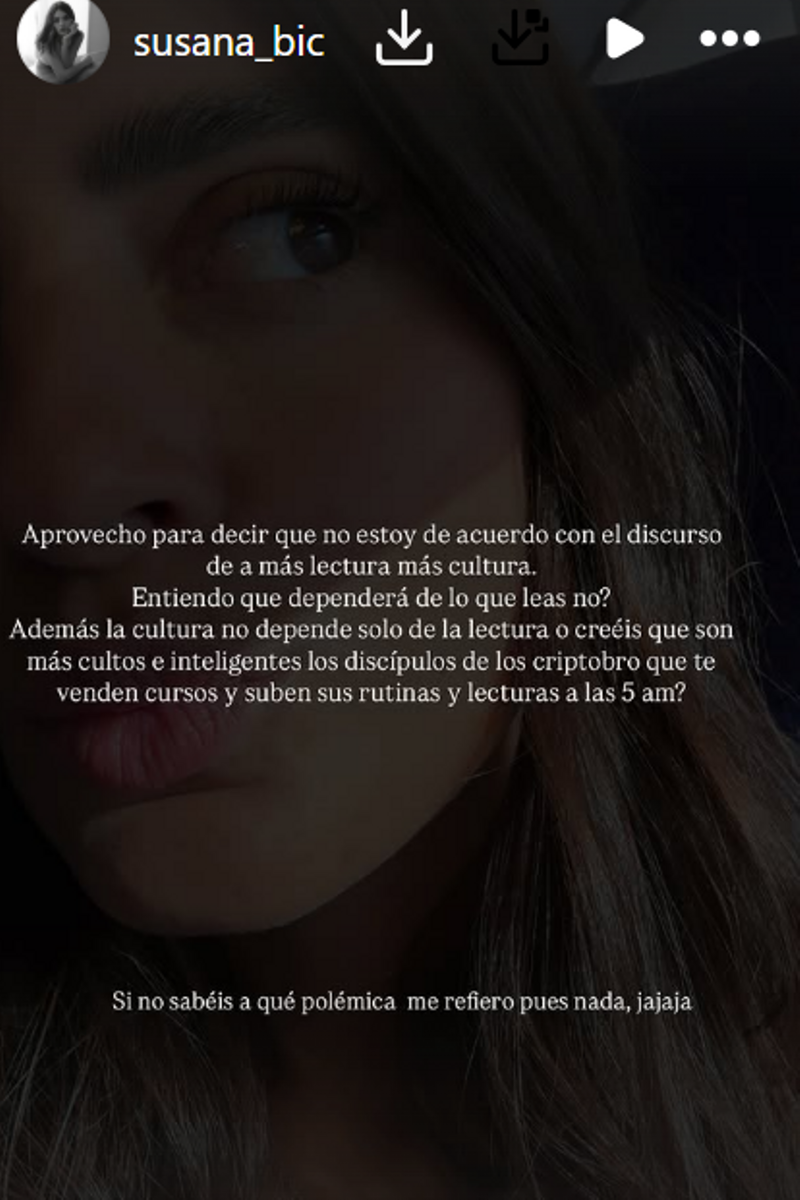Tap the download all stories icon
Screen dimensions: 800x1200
(x=521, y=39)
